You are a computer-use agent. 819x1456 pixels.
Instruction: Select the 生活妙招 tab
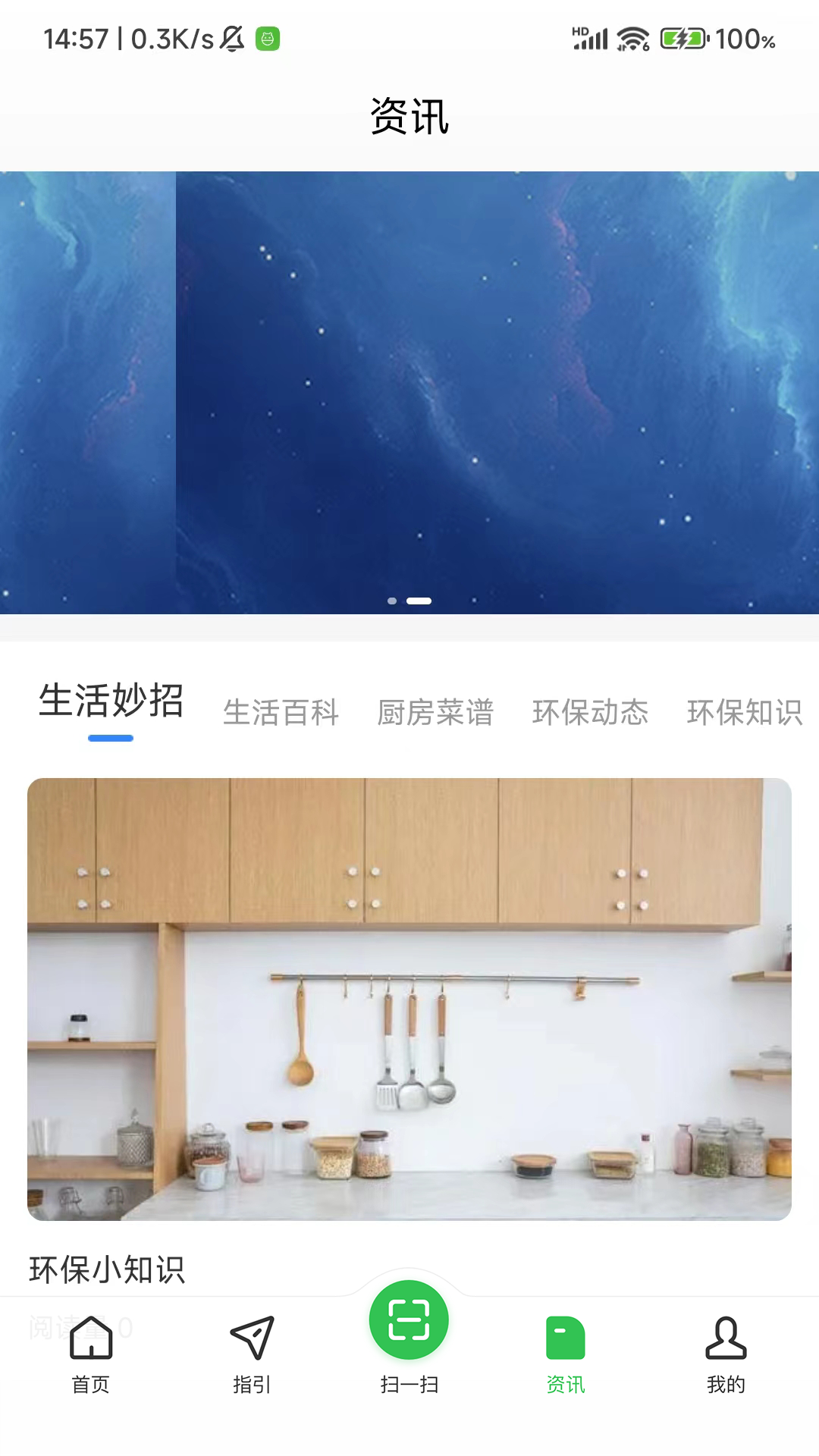point(111,701)
